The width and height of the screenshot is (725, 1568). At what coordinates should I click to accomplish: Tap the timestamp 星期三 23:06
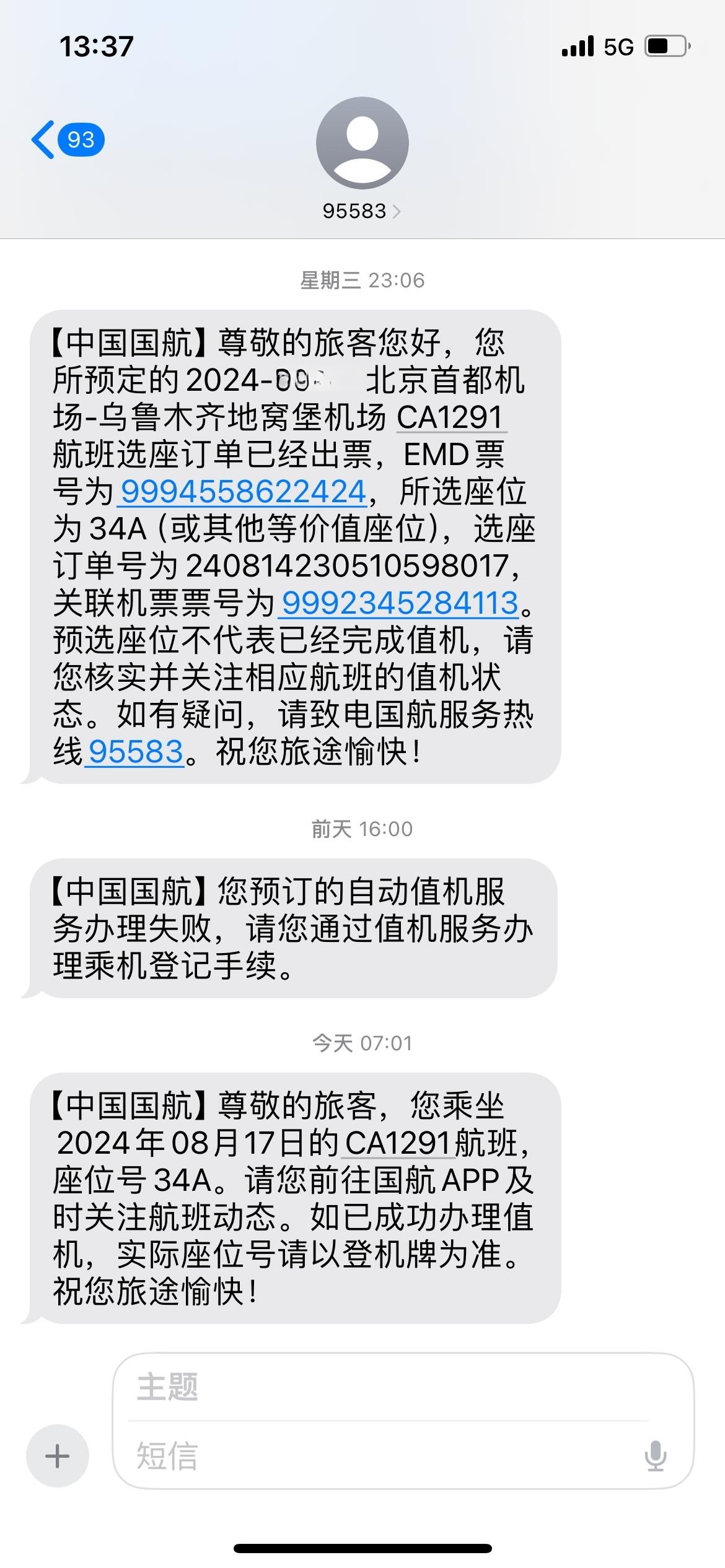point(362,278)
